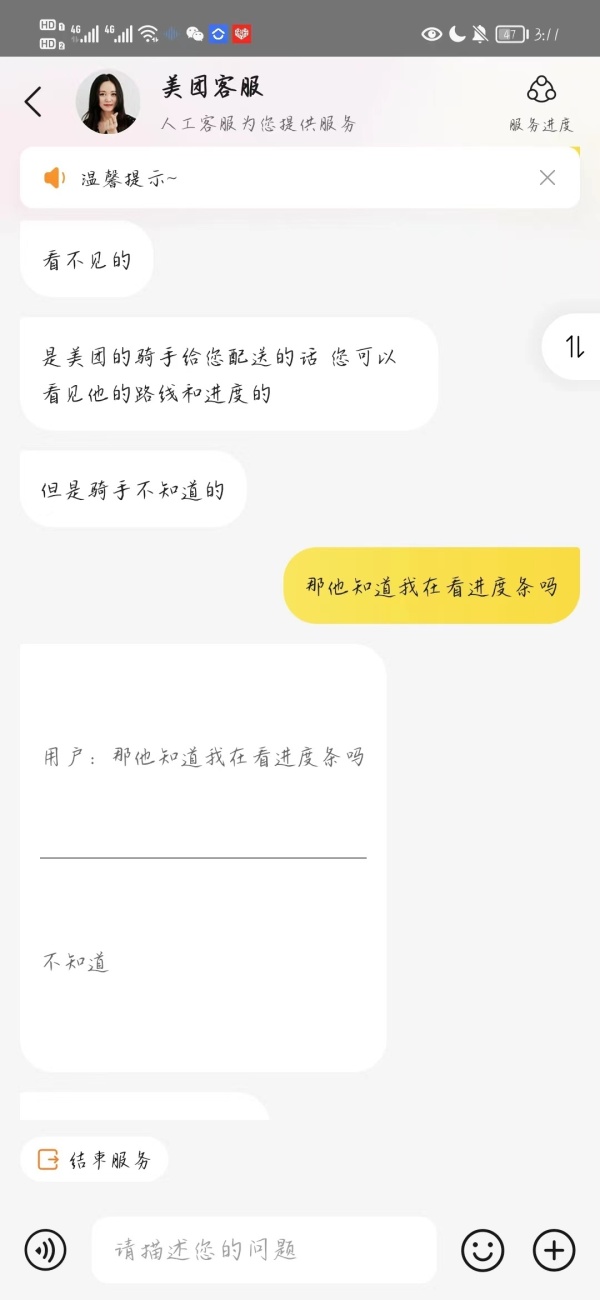Open the emoji picker
Image resolution: width=600 pixels, height=1300 pixels.
(482, 1250)
